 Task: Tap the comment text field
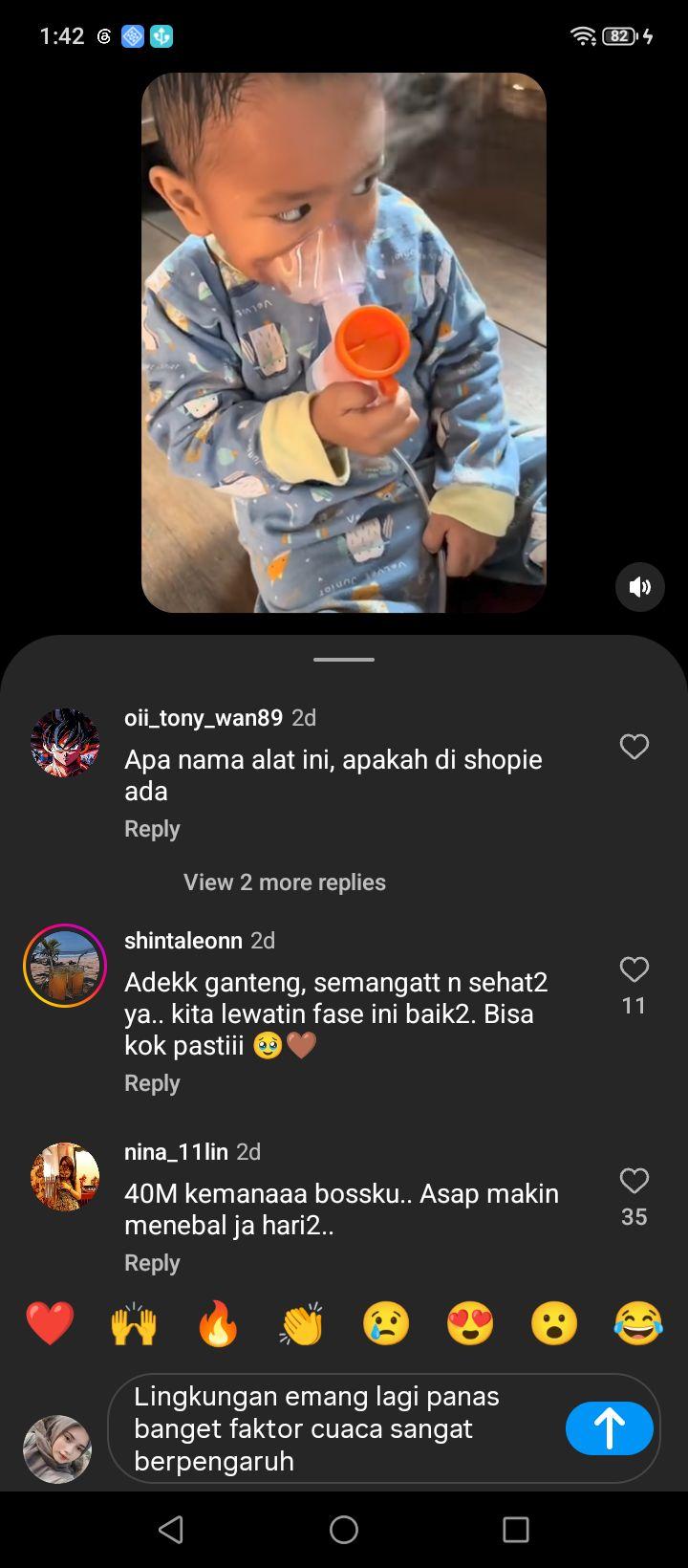click(x=339, y=1428)
